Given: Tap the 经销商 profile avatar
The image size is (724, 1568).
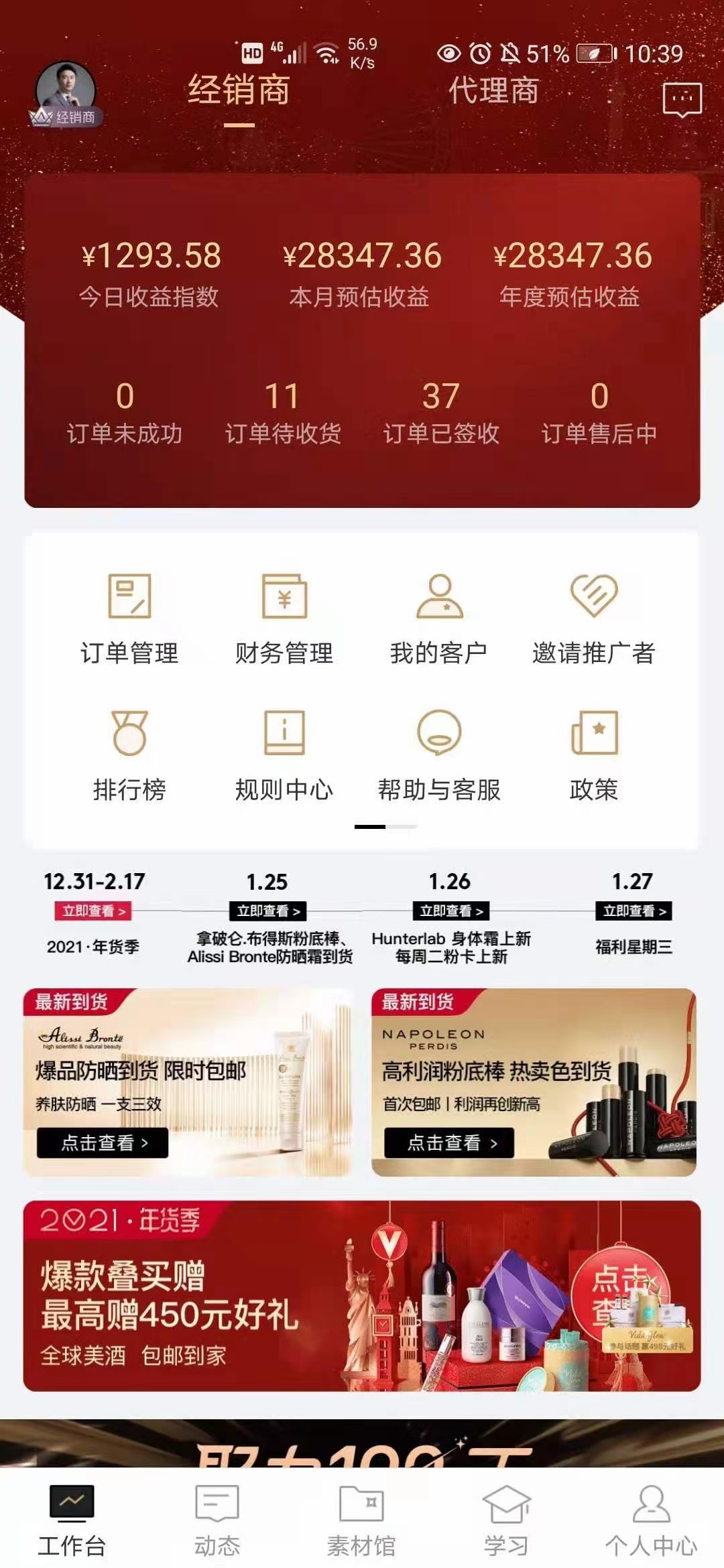Looking at the screenshot, I should (x=66, y=92).
